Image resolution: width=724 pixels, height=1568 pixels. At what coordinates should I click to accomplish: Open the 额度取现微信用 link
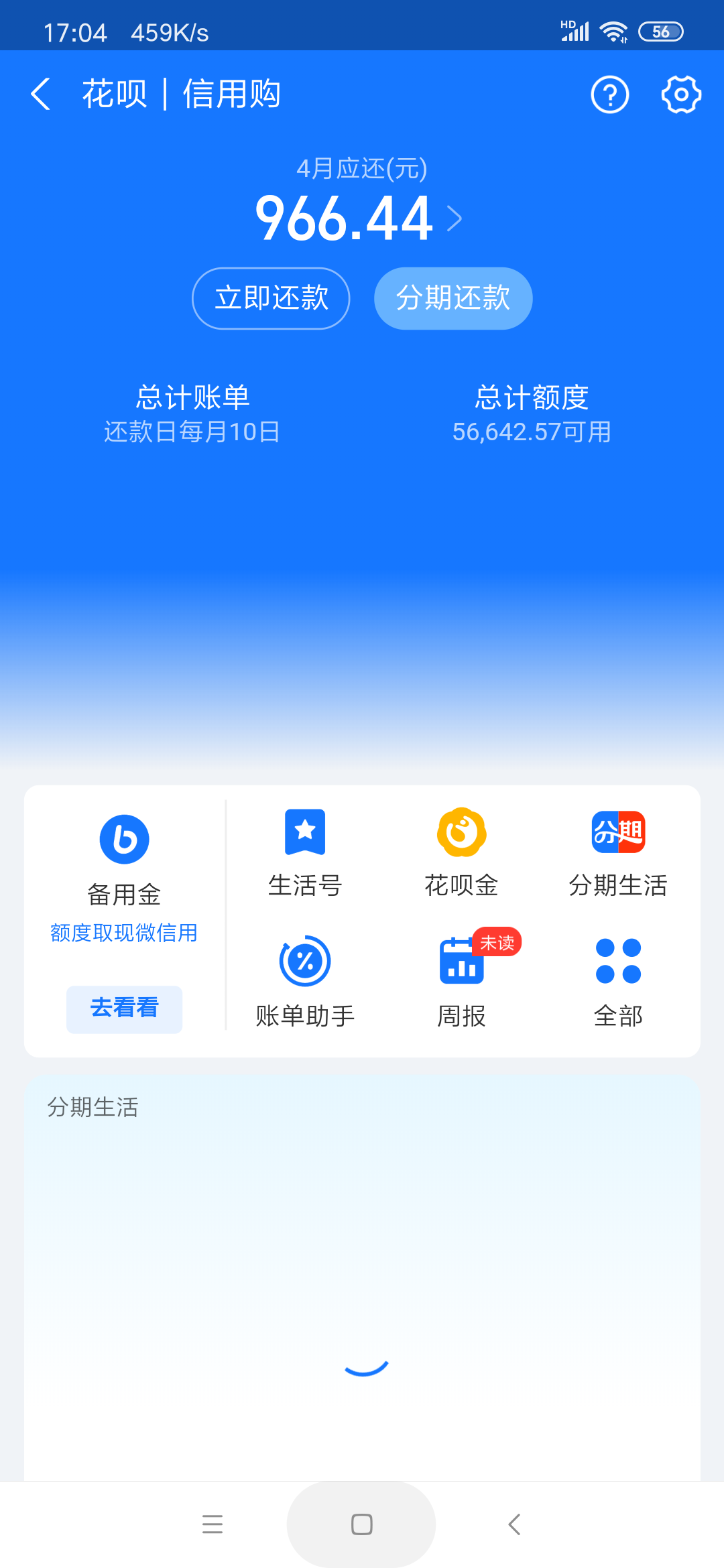click(x=123, y=933)
